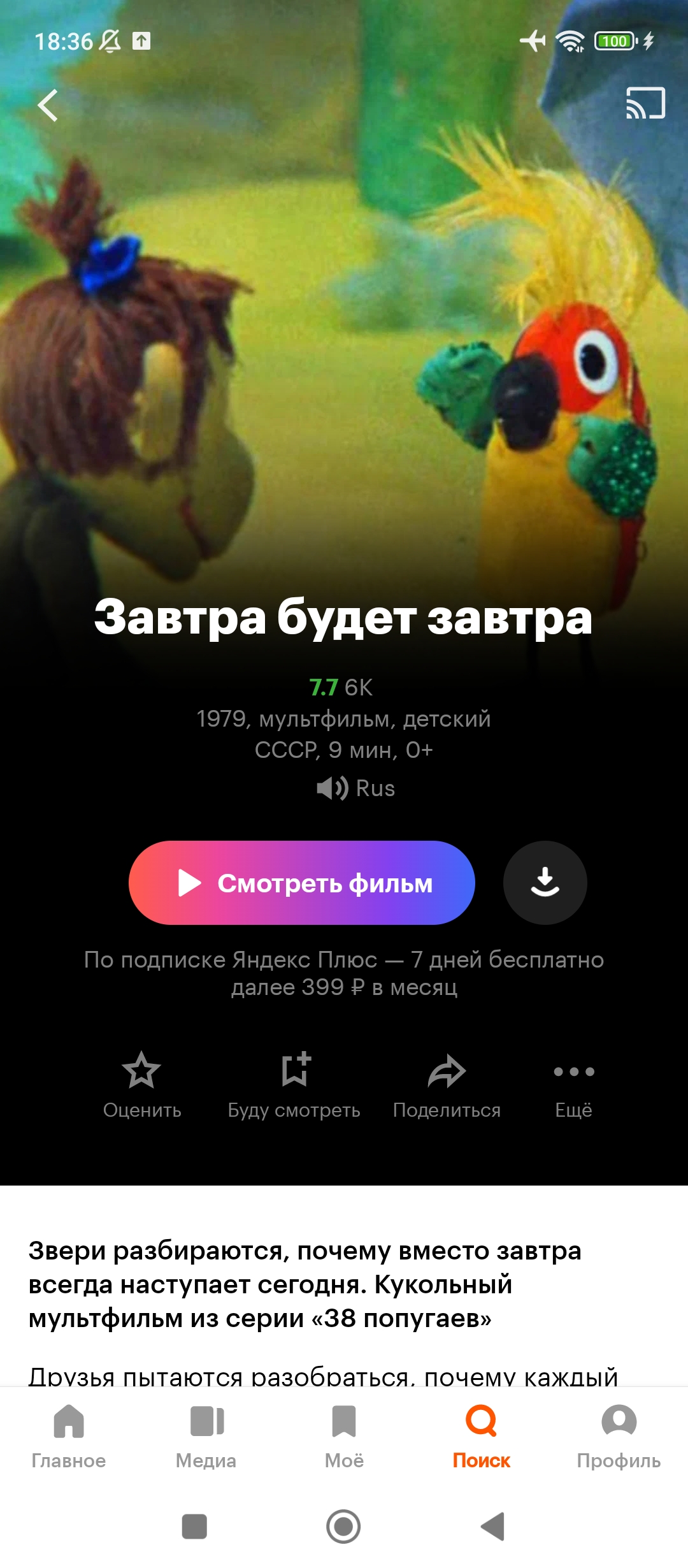The height and width of the screenshot is (1568, 688).
Task: Tap the Смотреть фильм button
Action: tap(302, 883)
